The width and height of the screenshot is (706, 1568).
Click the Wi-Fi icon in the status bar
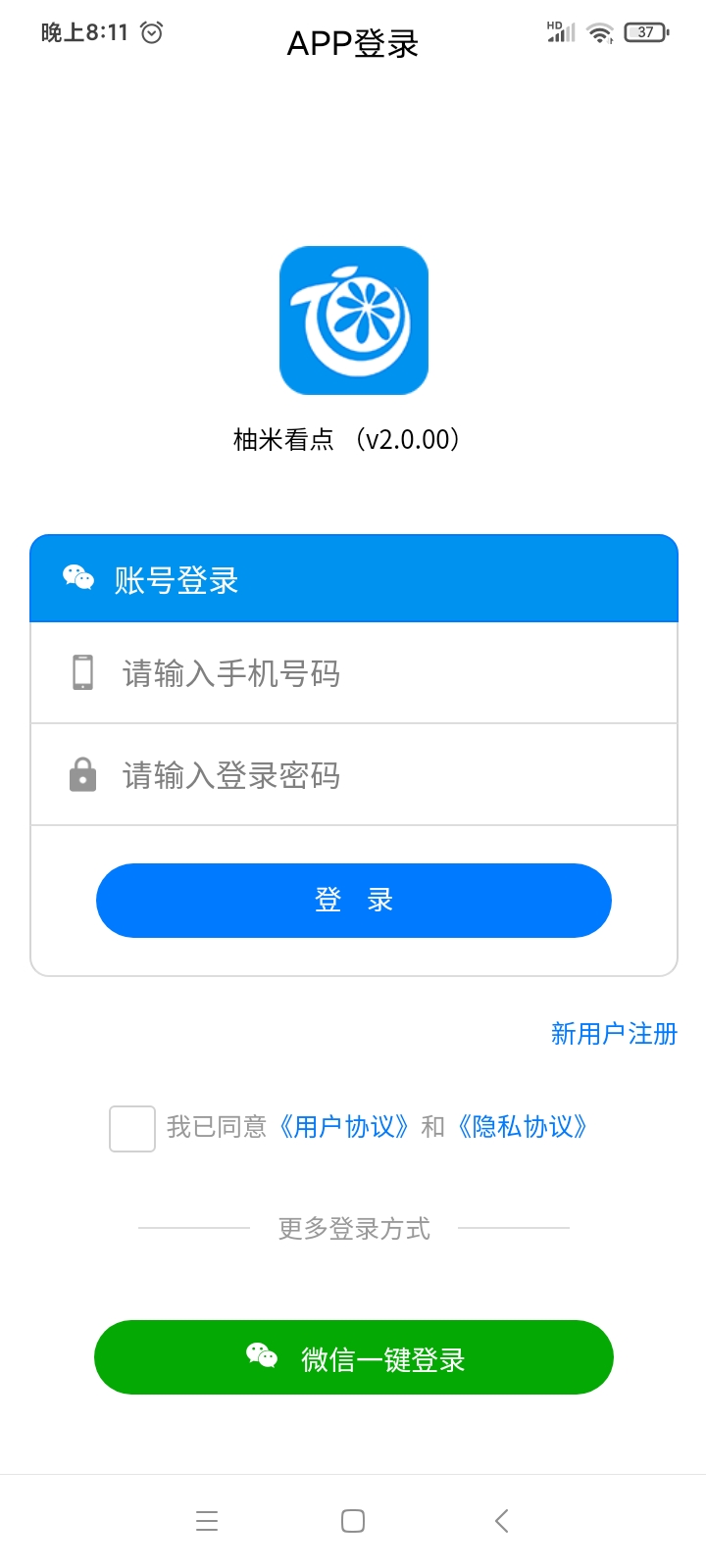click(600, 32)
